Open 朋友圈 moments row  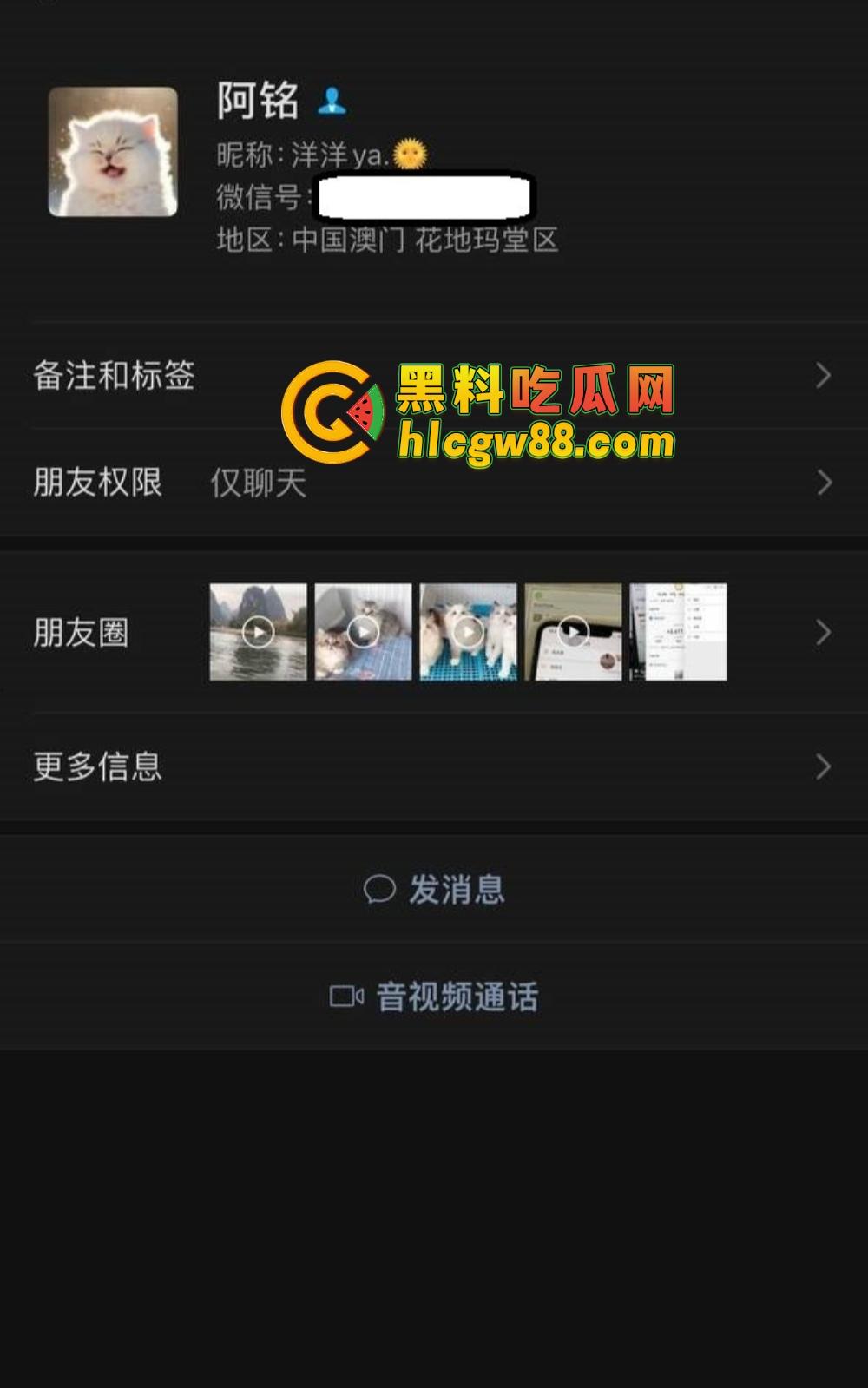82,633
